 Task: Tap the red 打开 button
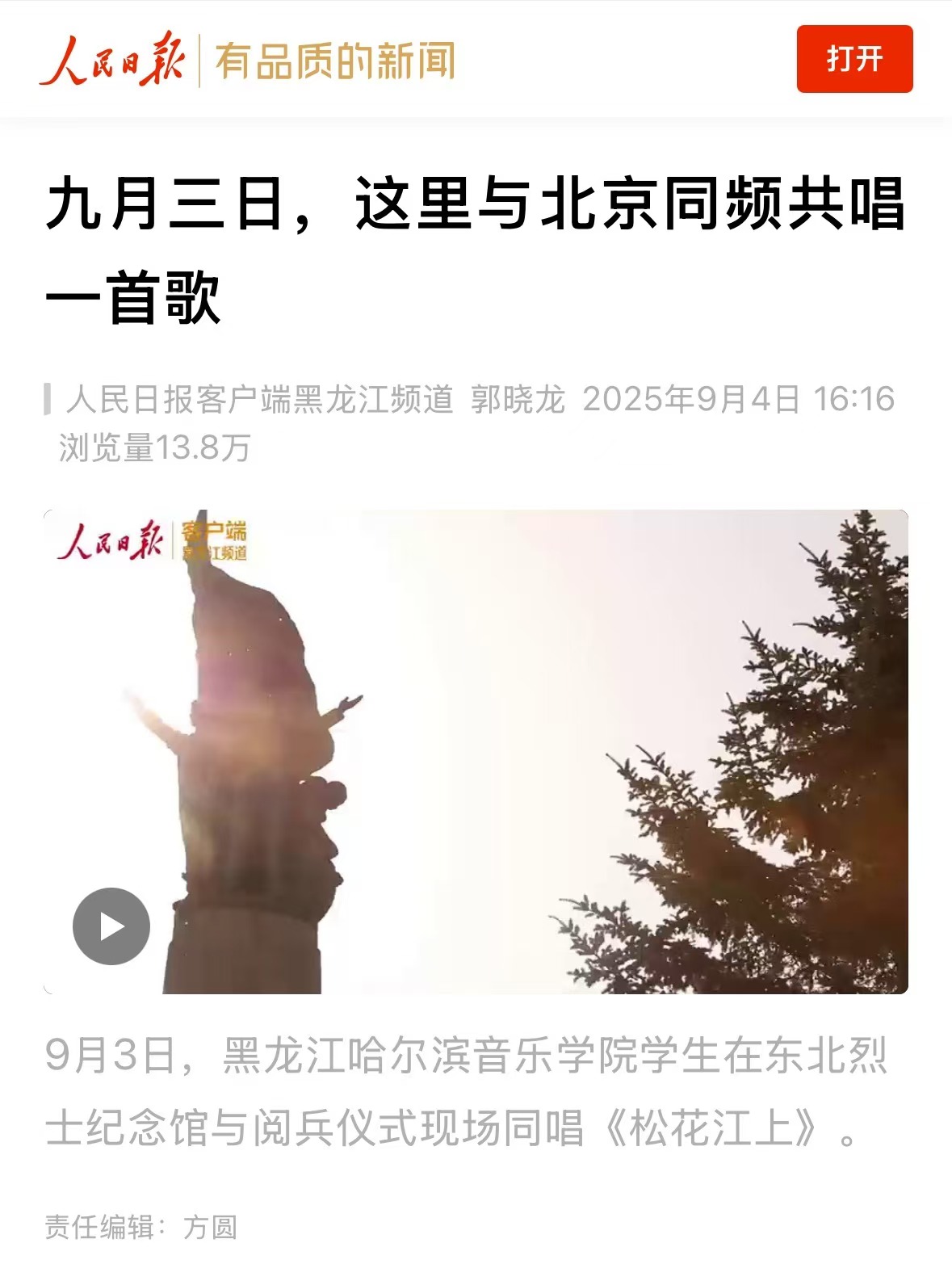click(854, 59)
